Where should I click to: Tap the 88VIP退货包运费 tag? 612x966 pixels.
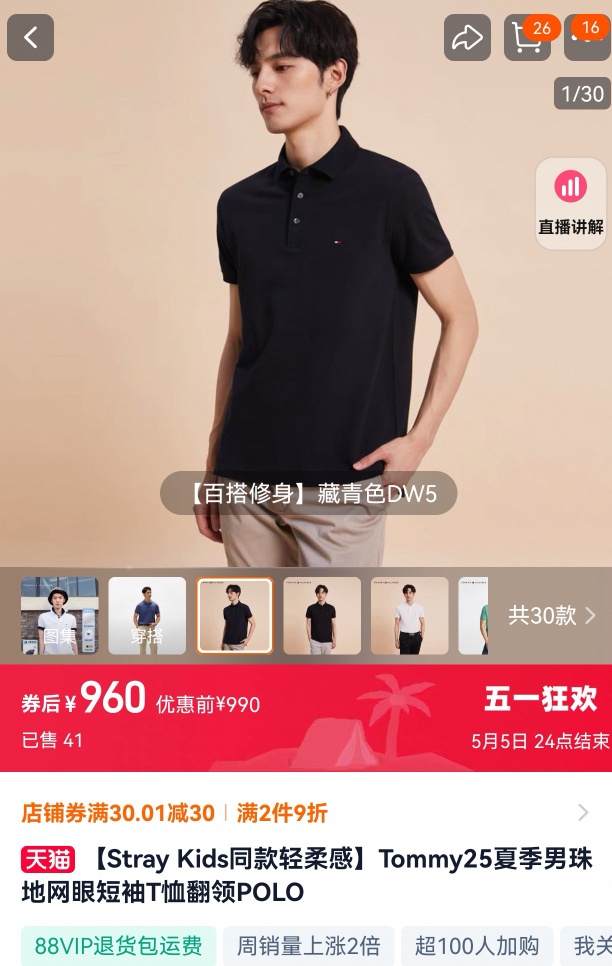118,945
